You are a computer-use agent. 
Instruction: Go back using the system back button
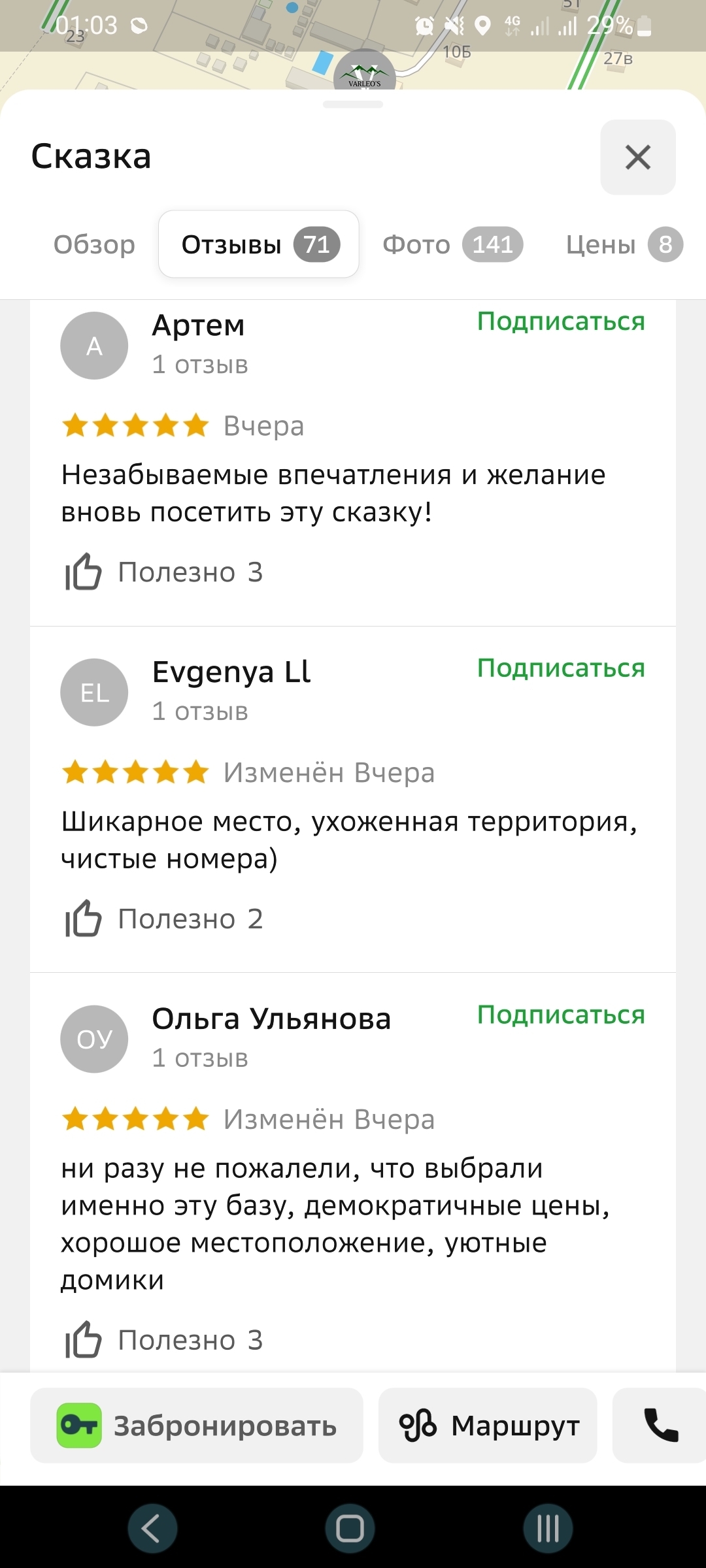[152, 1529]
